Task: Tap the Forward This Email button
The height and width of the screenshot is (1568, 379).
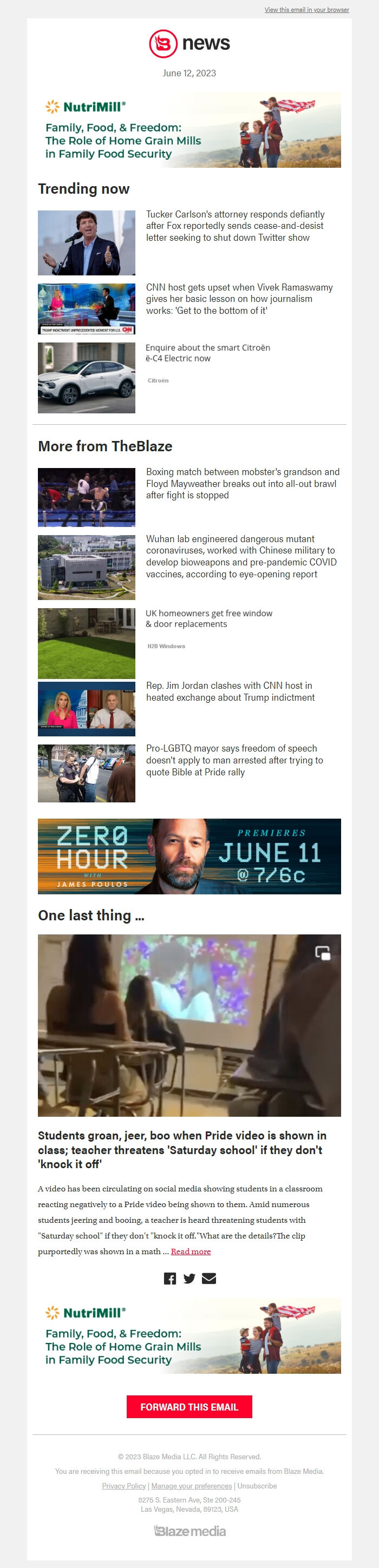Action: tap(189, 1407)
